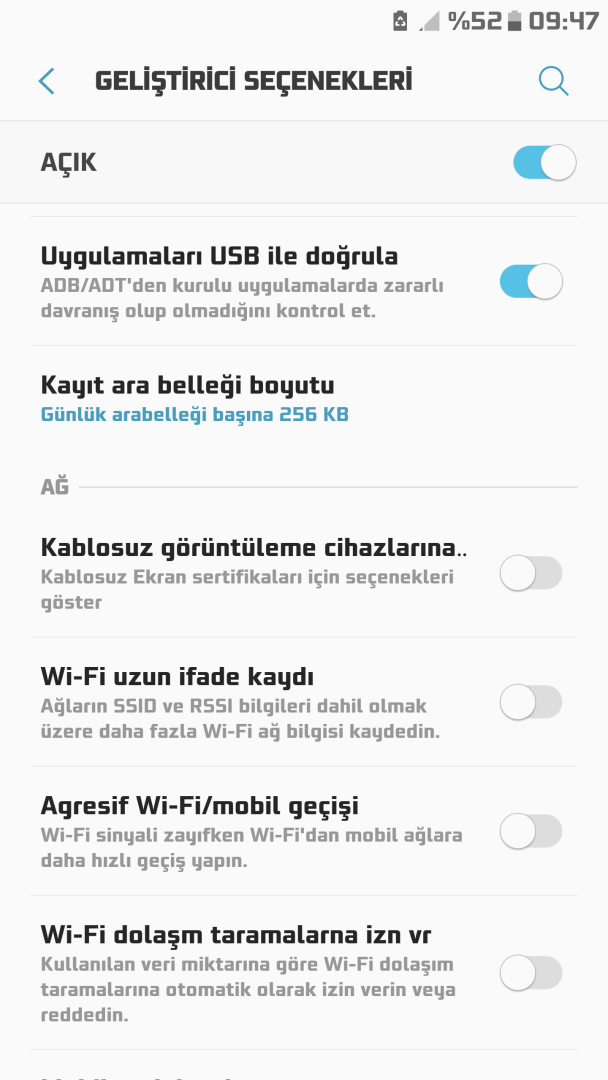Image resolution: width=608 pixels, height=1080 pixels.
Task: Enable Agresif Wi-Fi/mobil geçişi
Action: [531, 831]
